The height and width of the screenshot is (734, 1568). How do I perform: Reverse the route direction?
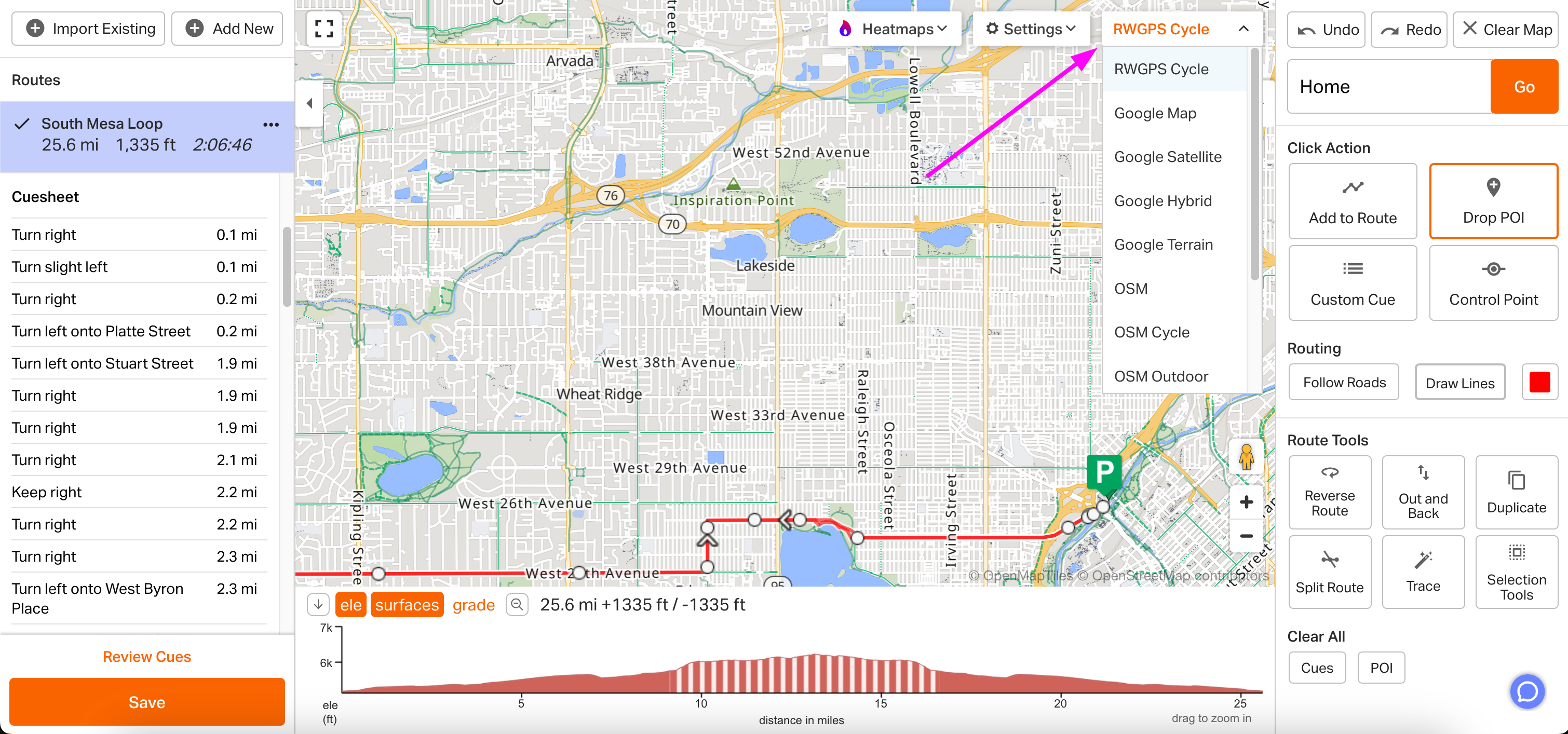(x=1329, y=492)
